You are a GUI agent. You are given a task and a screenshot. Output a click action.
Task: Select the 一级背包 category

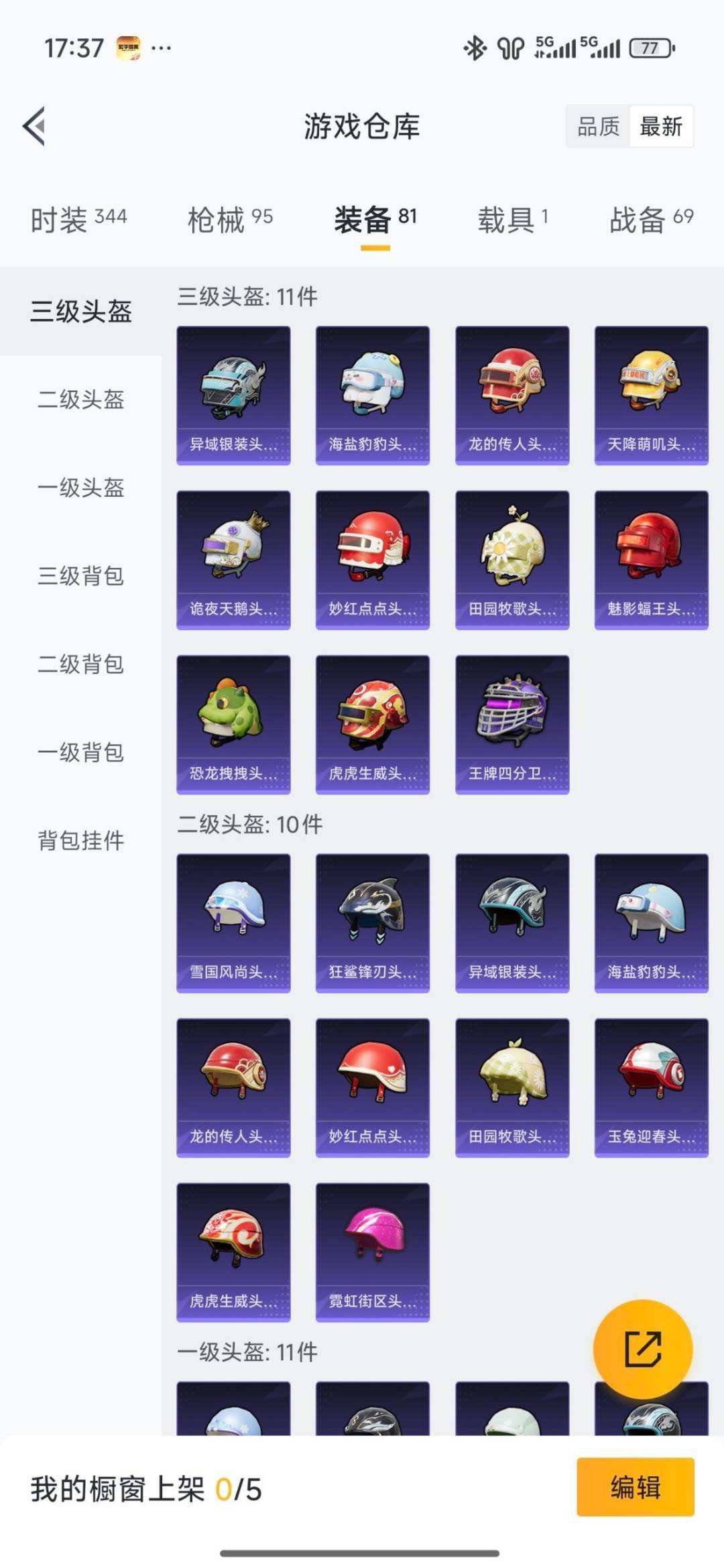[x=81, y=752]
